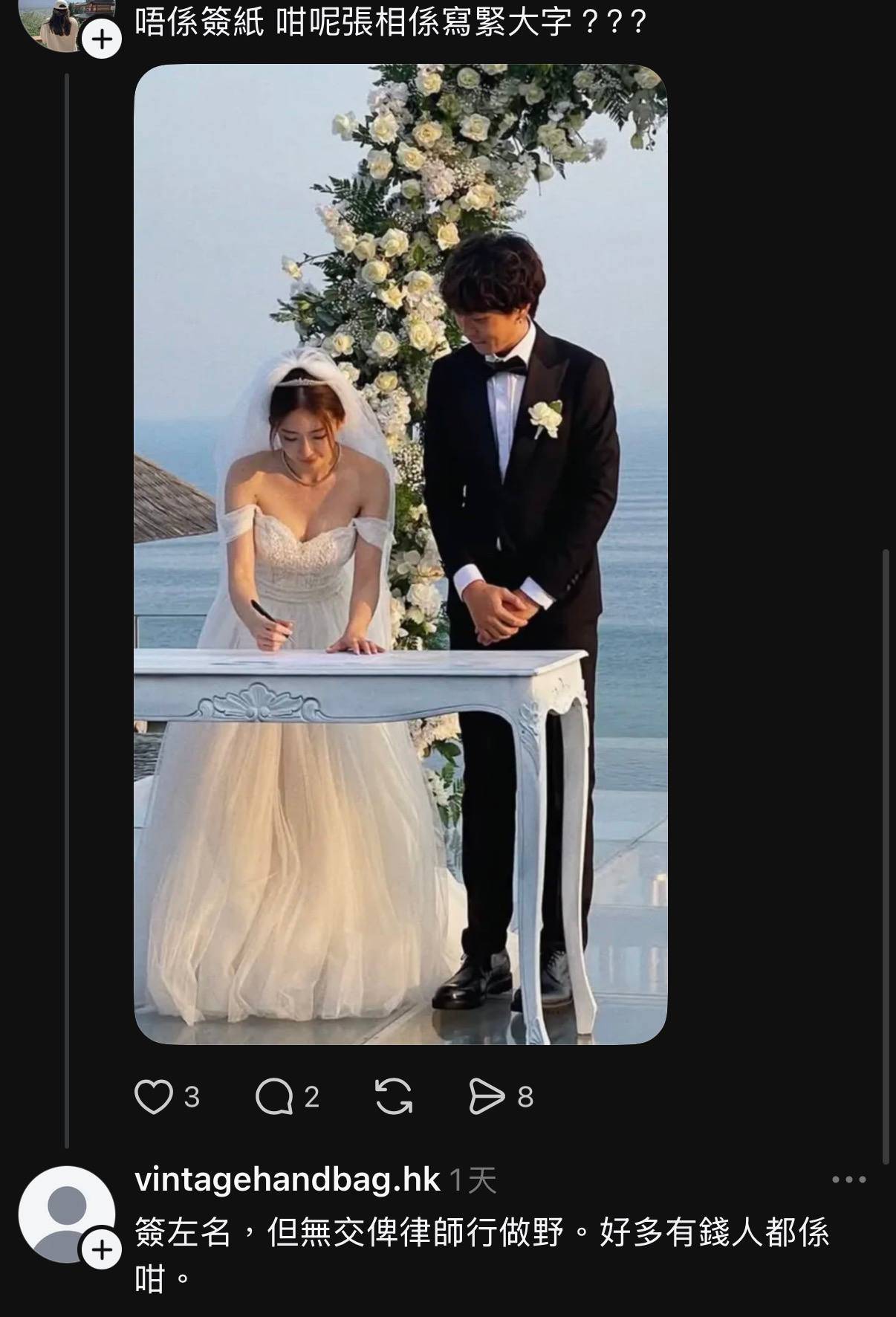Share the wedding photo post
The width and height of the screenshot is (896, 1317).
pyautogui.click(x=487, y=1097)
